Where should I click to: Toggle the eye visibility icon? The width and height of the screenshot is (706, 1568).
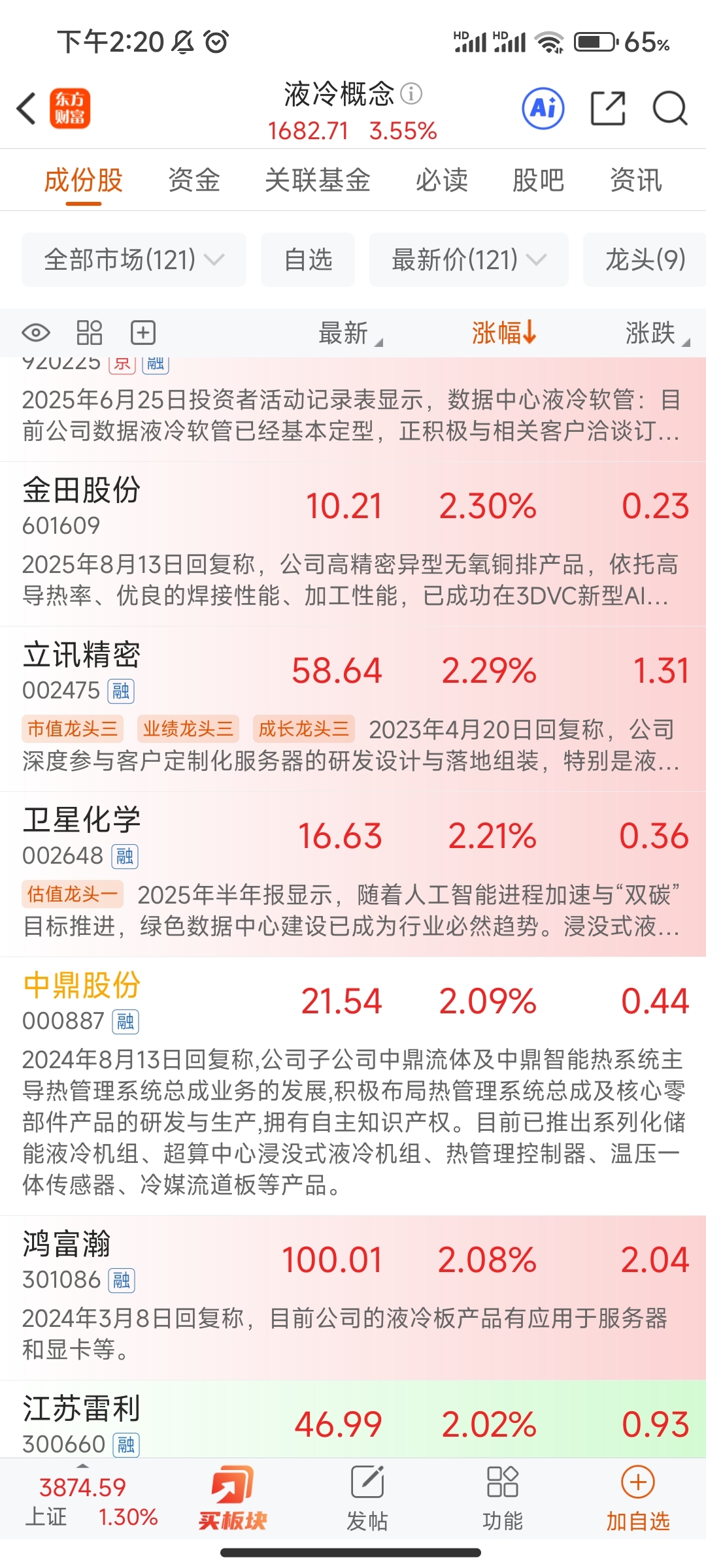pyautogui.click(x=36, y=333)
